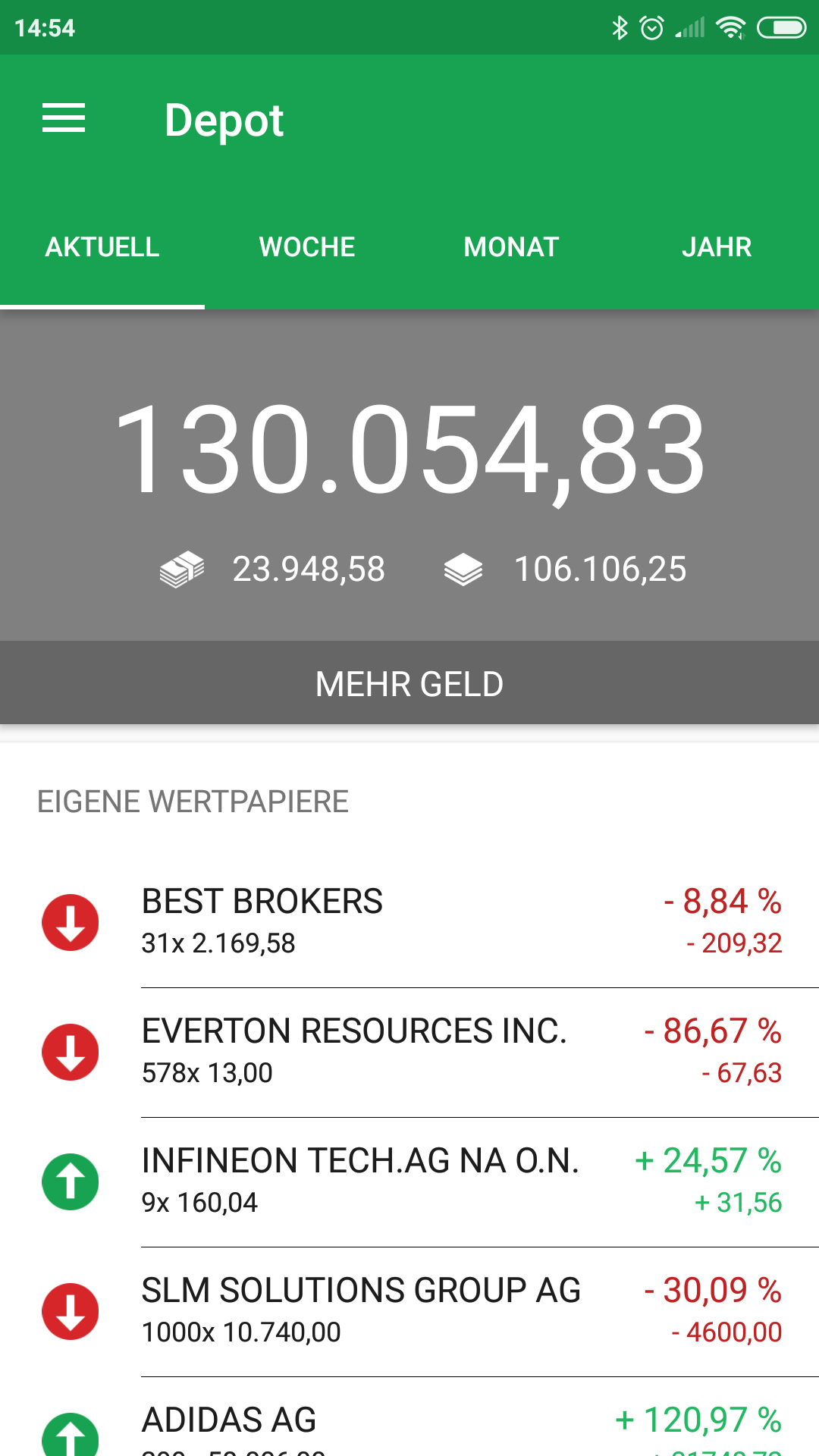Open the ADIDAS AG holding

409,1417
